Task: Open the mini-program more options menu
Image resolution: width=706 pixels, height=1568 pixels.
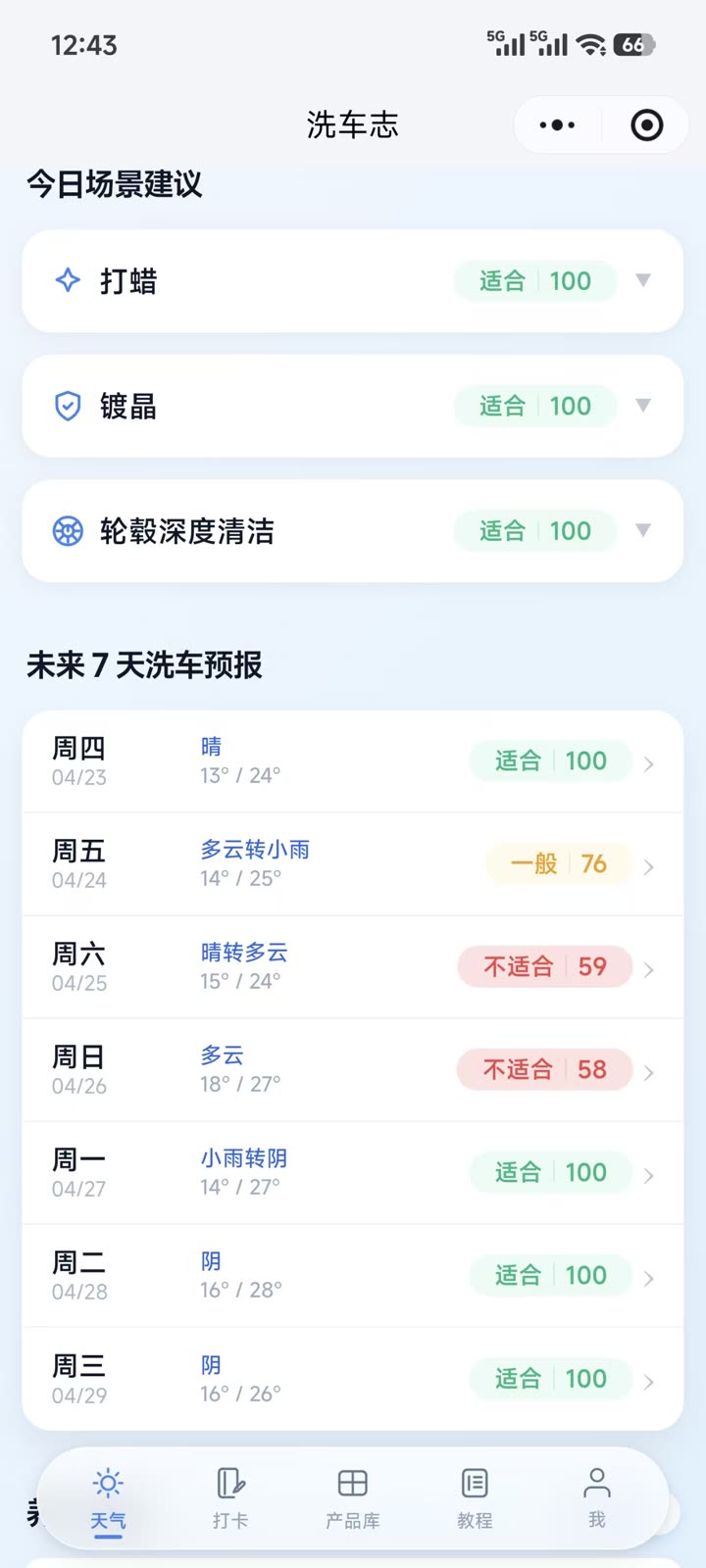Action: pos(556,124)
